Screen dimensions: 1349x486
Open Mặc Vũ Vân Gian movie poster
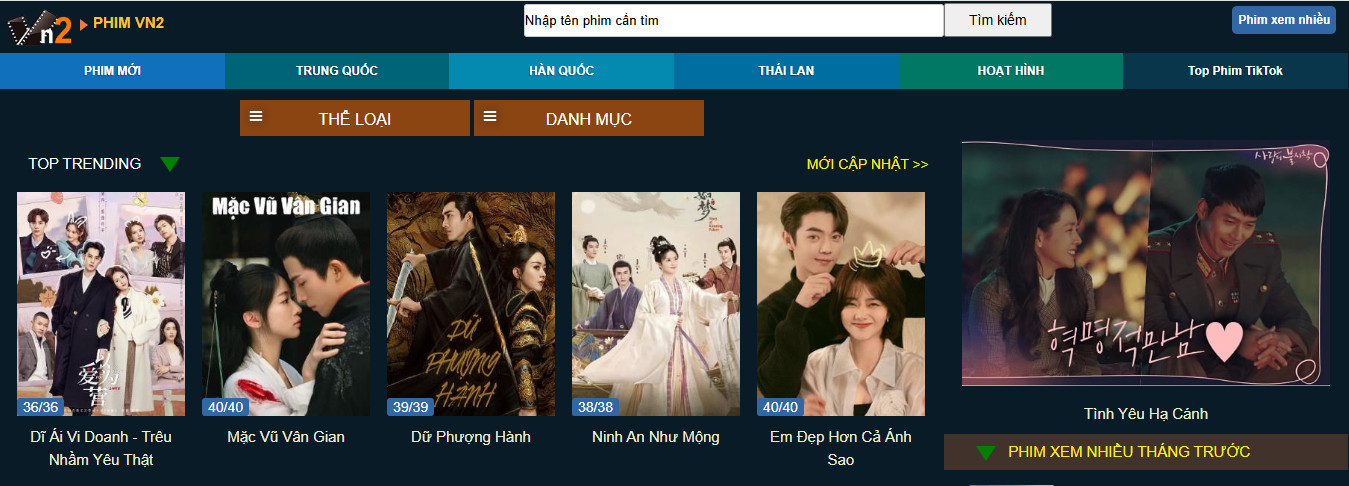286,303
